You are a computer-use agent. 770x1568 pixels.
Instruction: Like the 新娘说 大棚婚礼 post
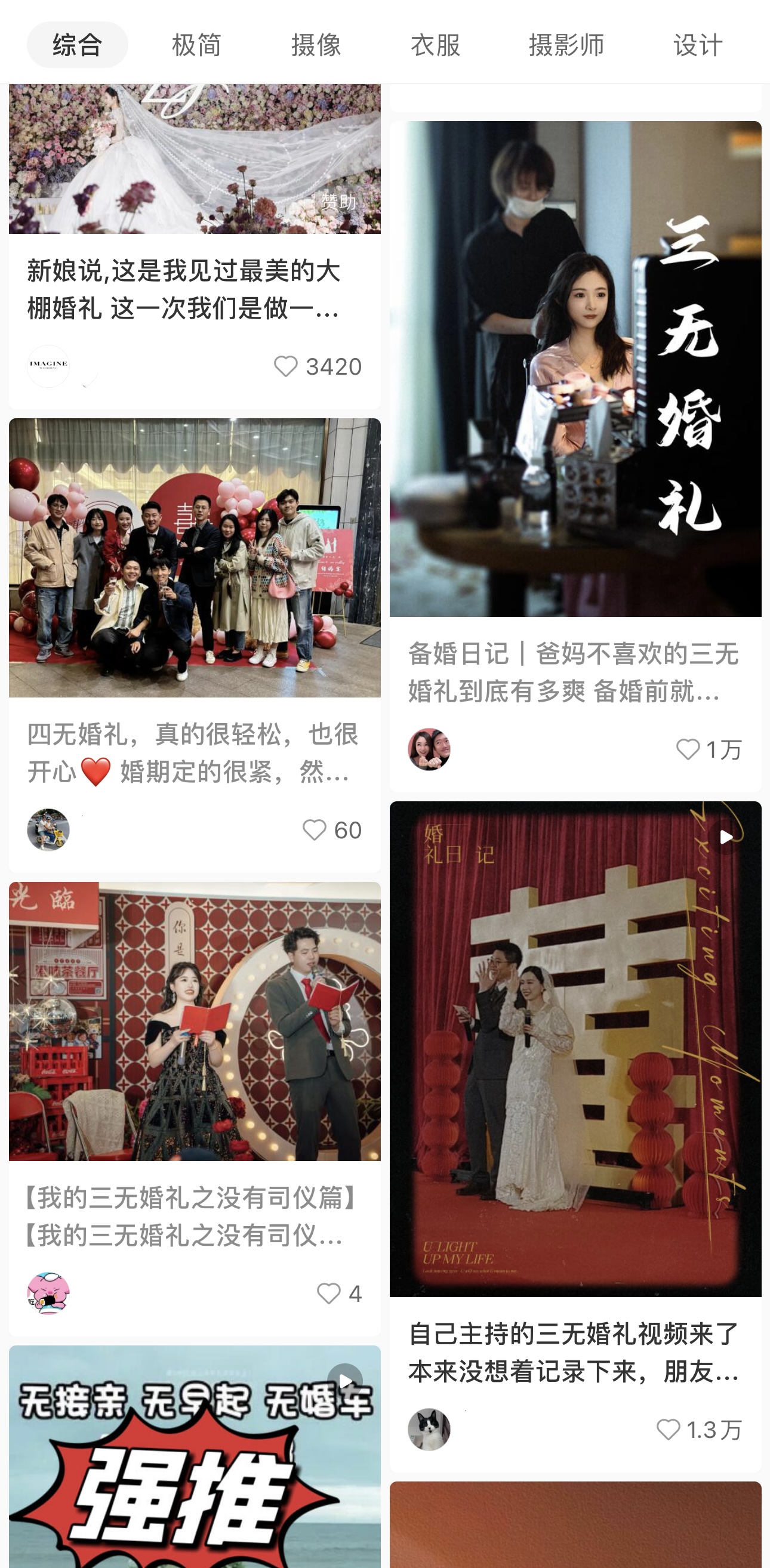click(286, 366)
